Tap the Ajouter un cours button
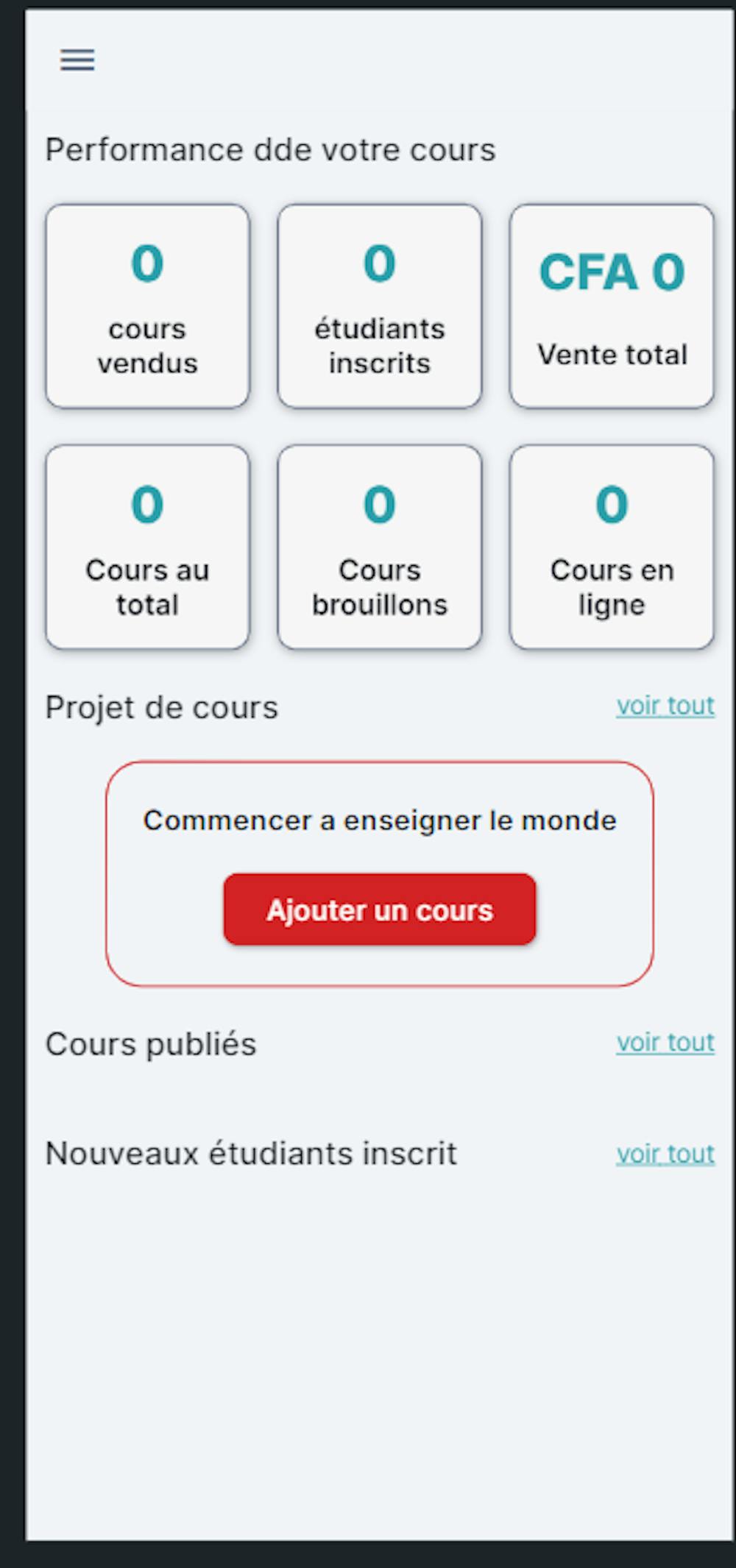 379,909
